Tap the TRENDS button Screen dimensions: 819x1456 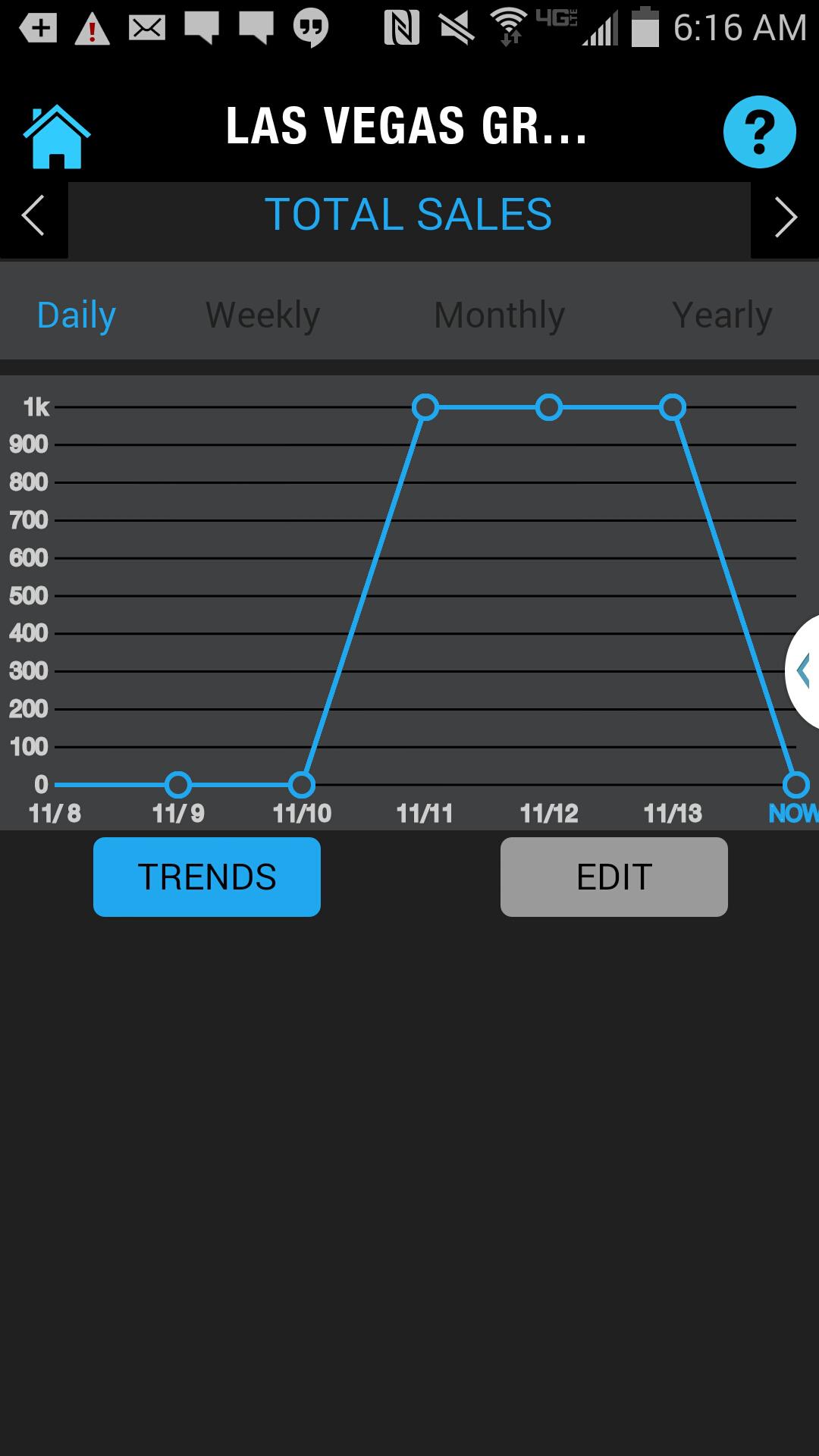click(x=207, y=877)
